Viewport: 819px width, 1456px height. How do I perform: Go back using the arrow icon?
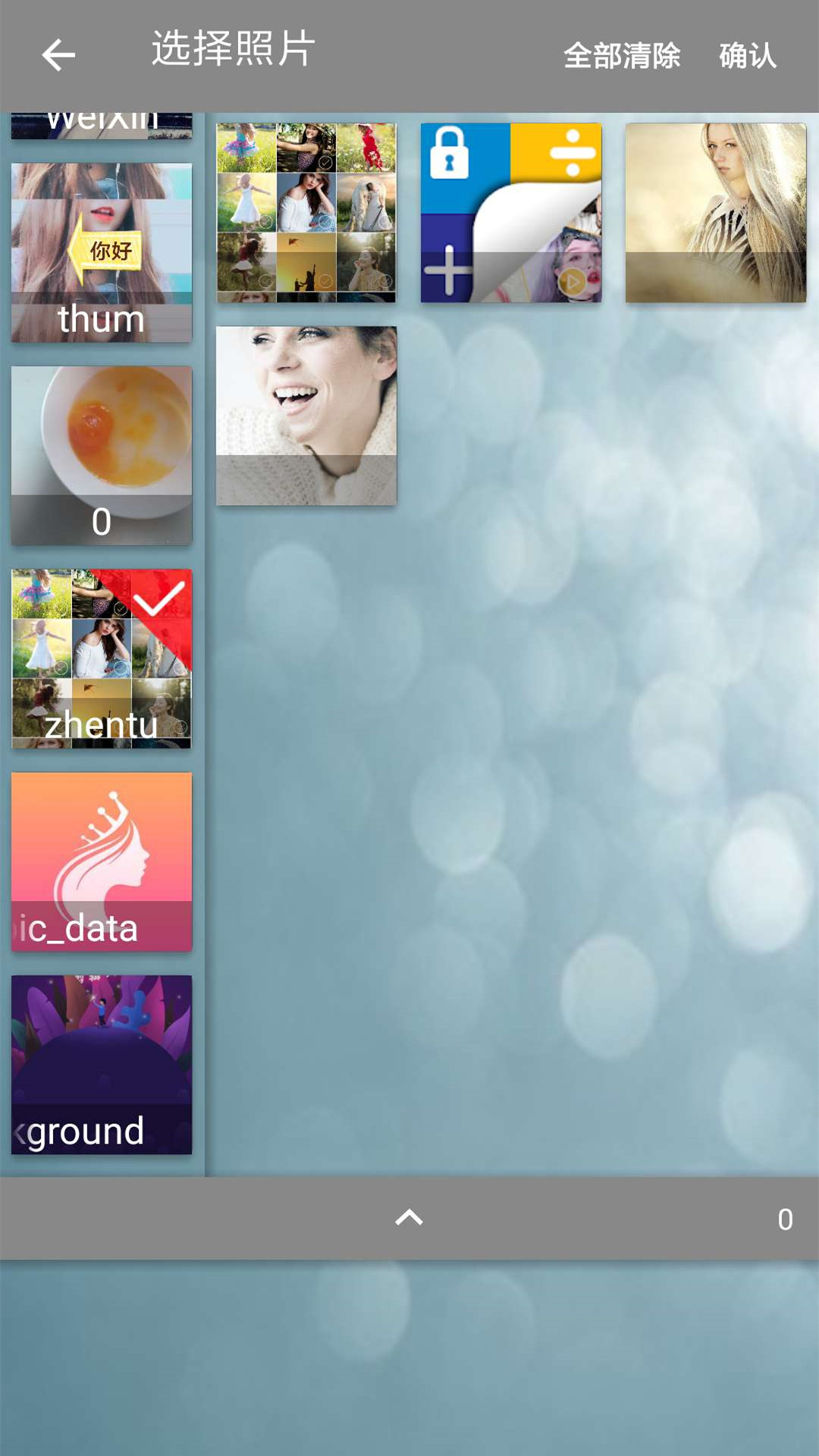(x=58, y=55)
